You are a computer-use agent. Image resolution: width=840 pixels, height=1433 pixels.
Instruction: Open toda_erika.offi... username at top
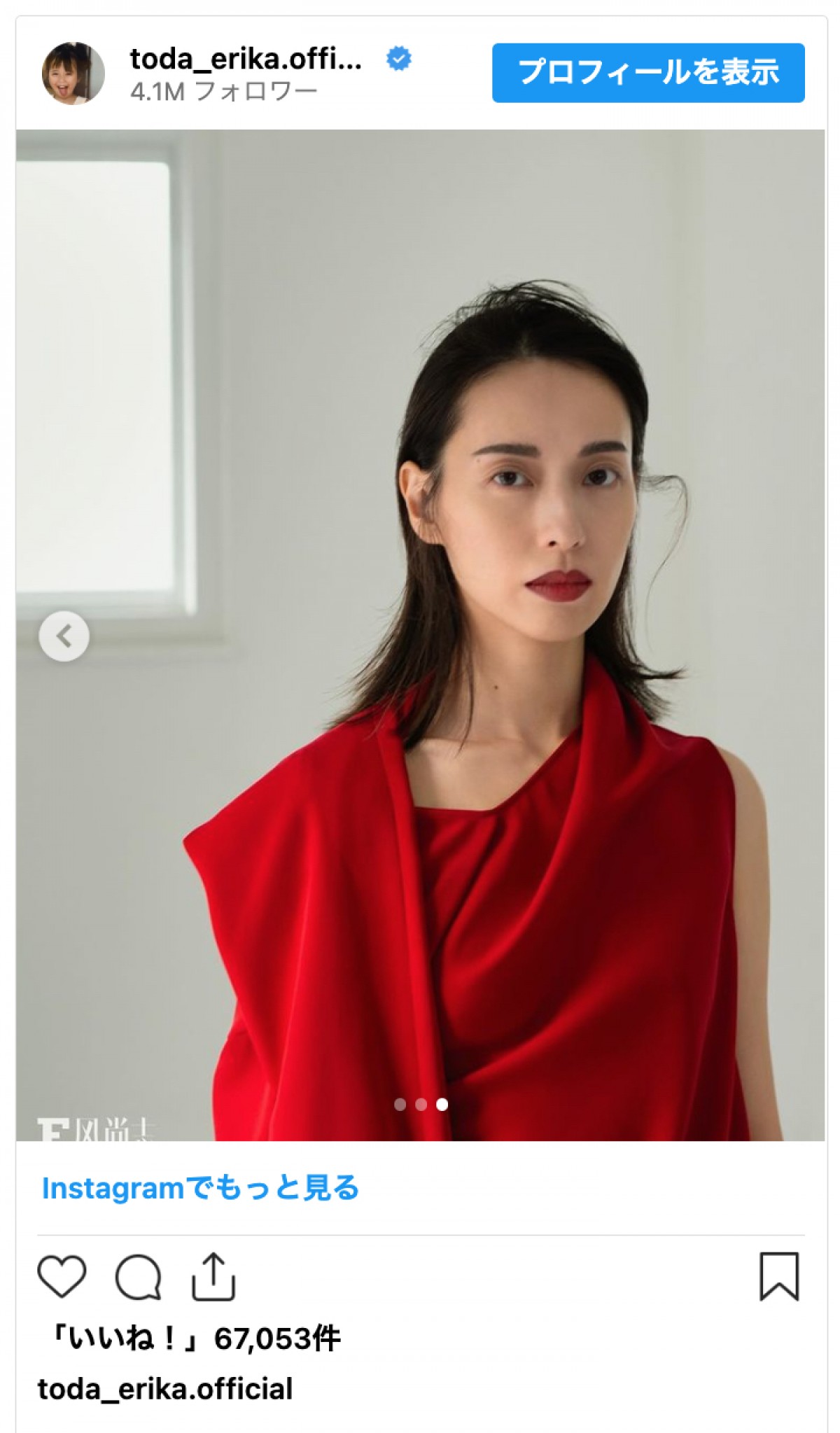(246, 60)
